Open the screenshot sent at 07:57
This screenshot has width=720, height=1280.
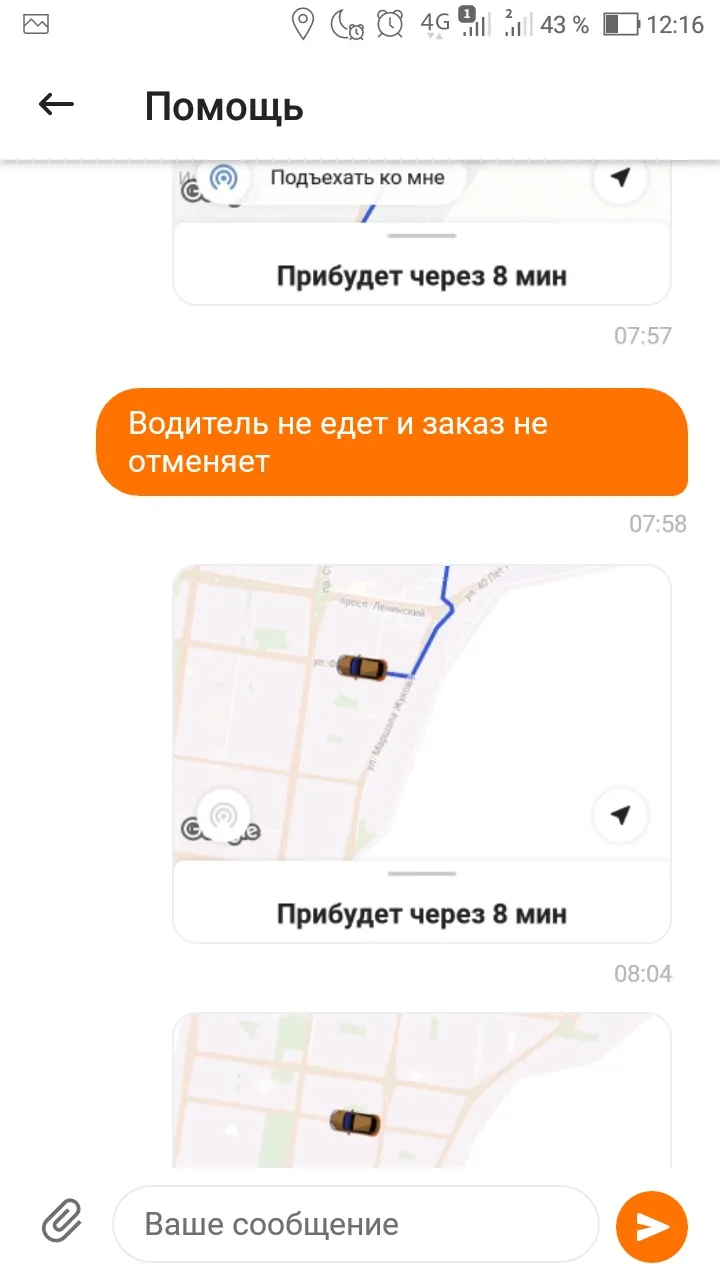click(x=422, y=232)
